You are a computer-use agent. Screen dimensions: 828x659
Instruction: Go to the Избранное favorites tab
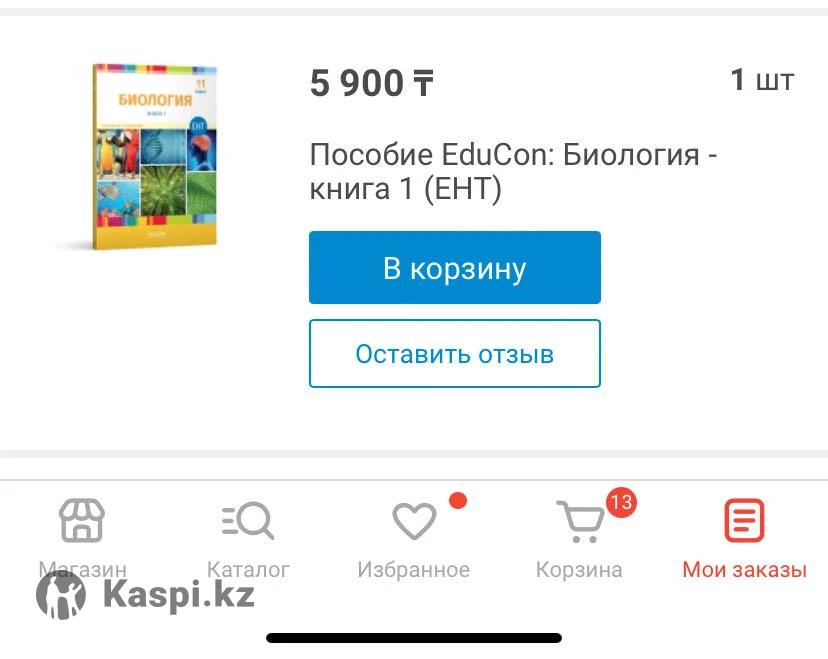pyautogui.click(x=413, y=538)
